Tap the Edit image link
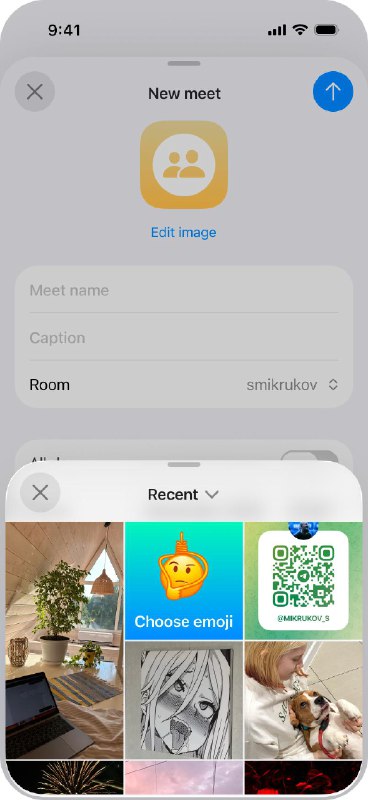Image resolution: width=368 pixels, height=800 pixels. (x=184, y=233)
